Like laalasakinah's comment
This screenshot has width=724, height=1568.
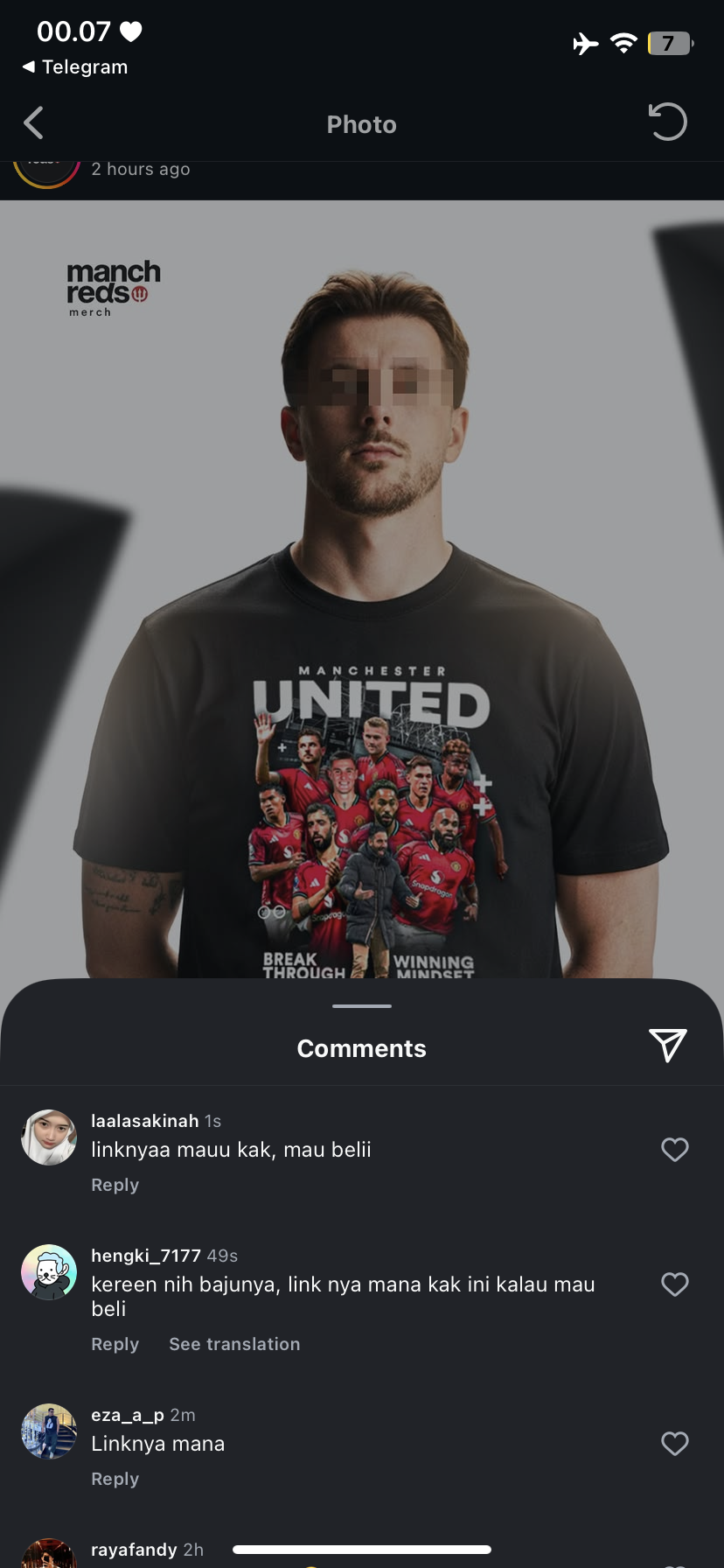pos(674,1149)
